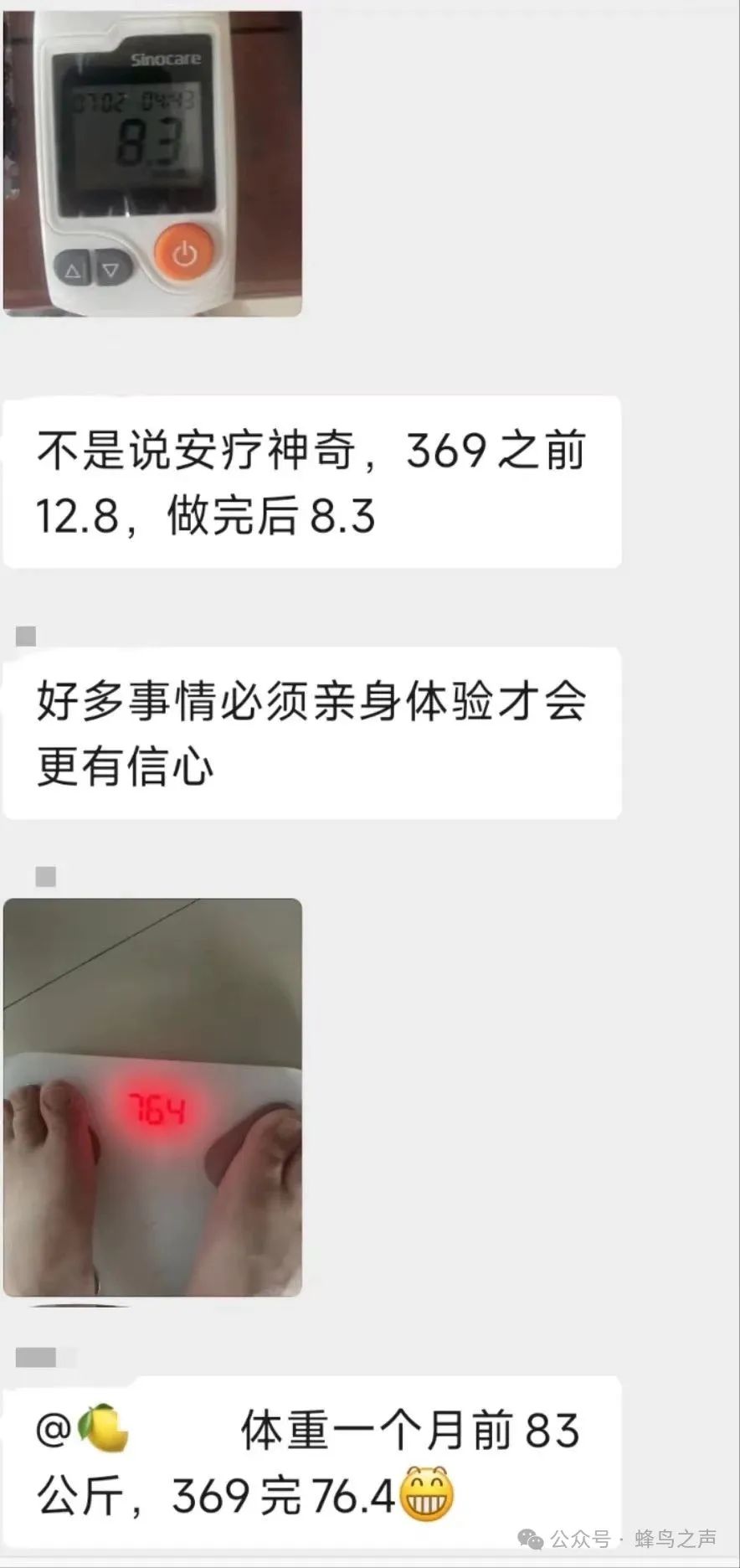Open the weight scale photo showing 76.4
740x1568 pixels.
tap(152, 1097)
